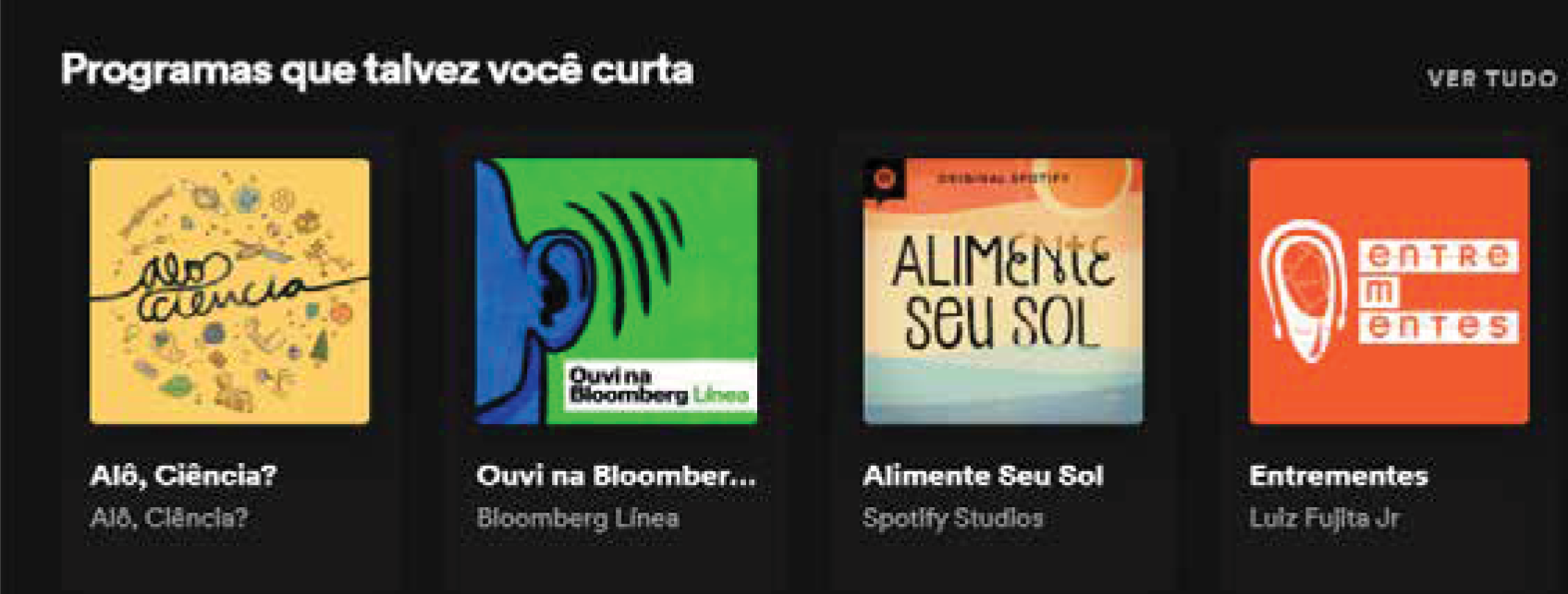This screenshot has width=1568, height=594.
Task: Open the Entrementes podcast card
Action: pos(1389,292)
